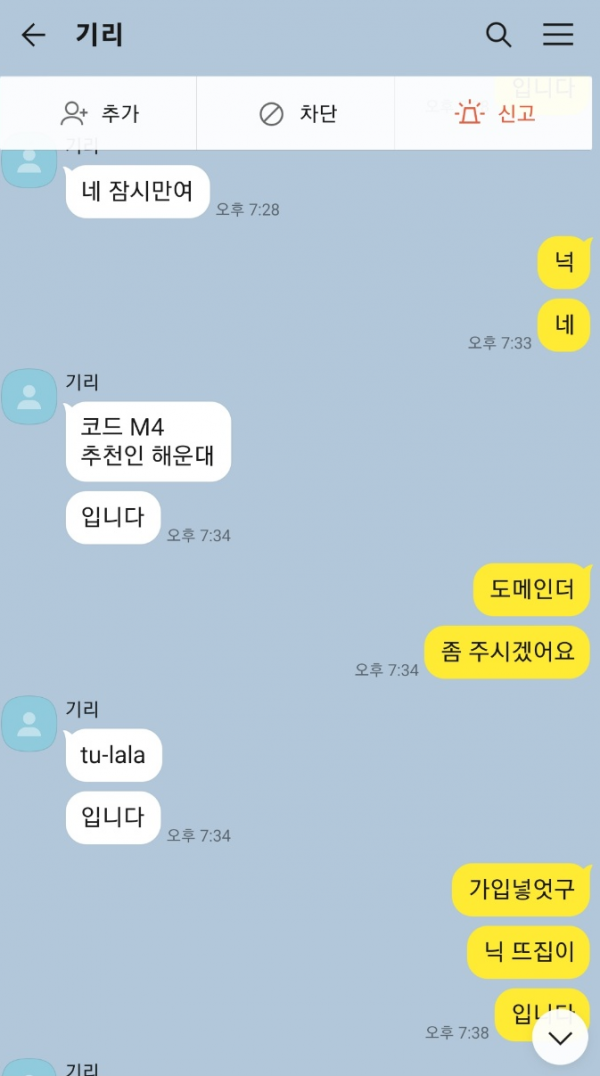600x1076 pixels.
Task: Block this user with 차단
Action: pos(297,114)
